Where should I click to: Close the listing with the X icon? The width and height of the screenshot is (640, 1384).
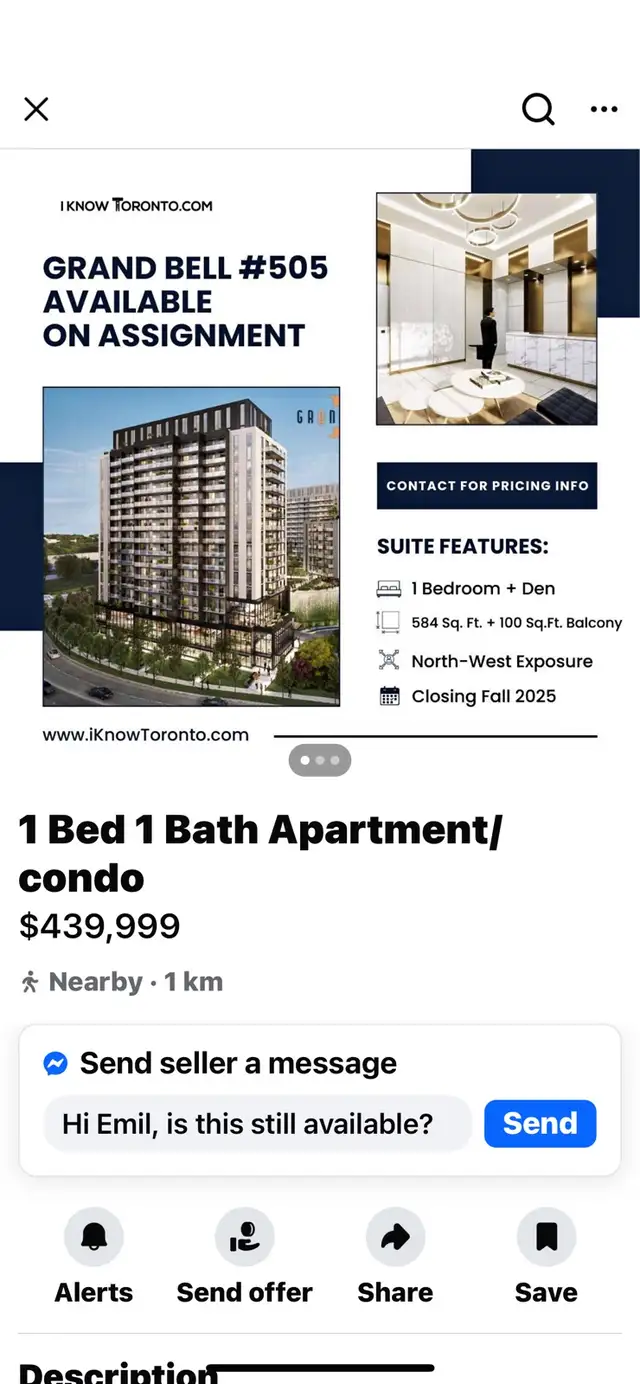(36, 109)
